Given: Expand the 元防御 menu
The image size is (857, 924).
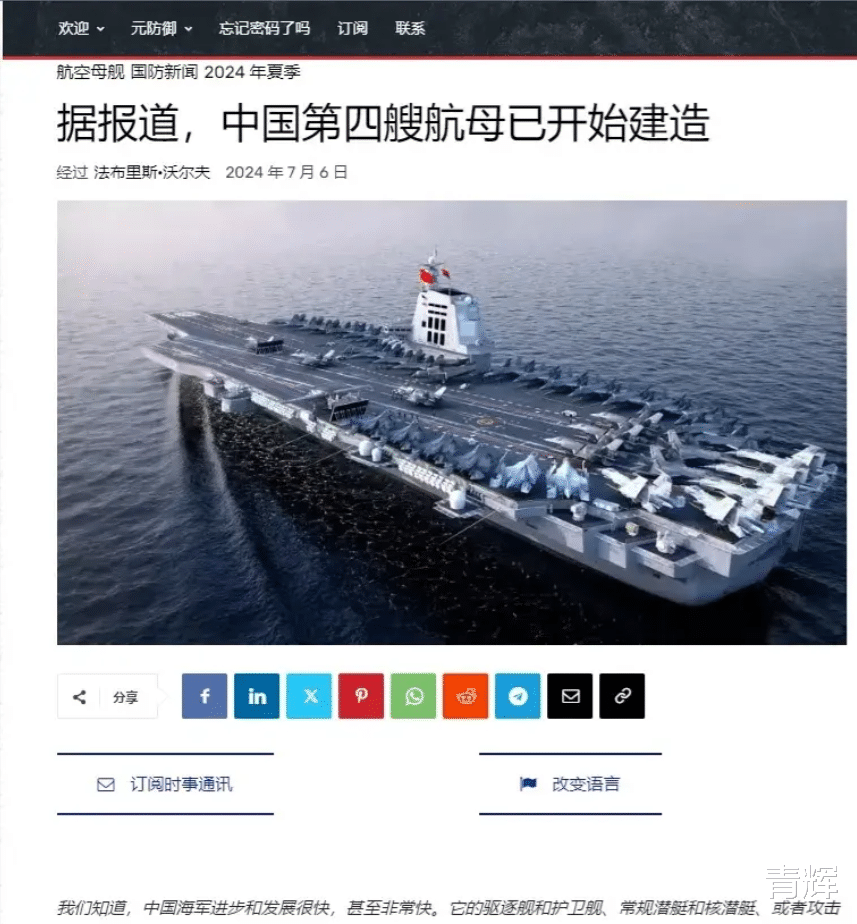Looking at the screenshot, I should pos(161,29).
